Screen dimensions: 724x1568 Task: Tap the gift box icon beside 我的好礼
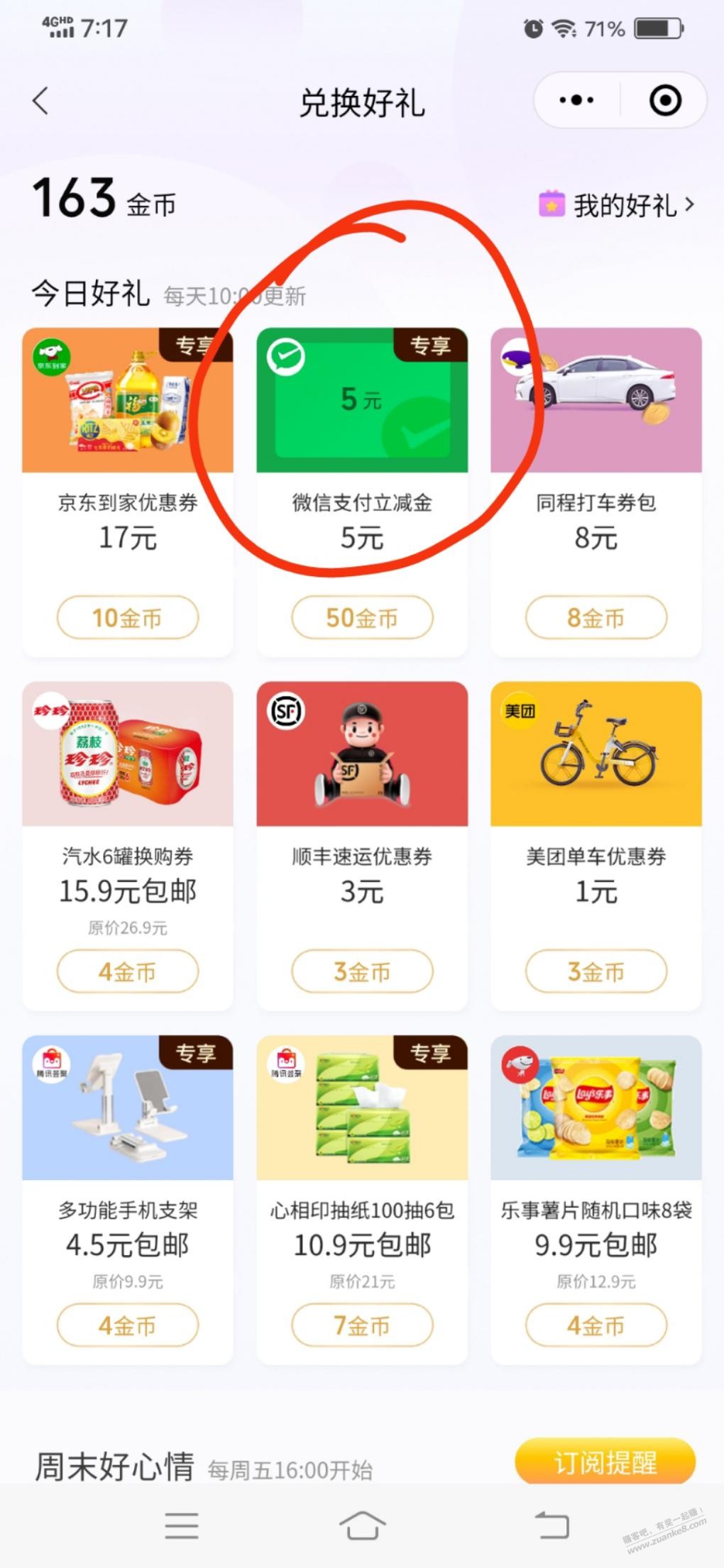coord(552,204)
